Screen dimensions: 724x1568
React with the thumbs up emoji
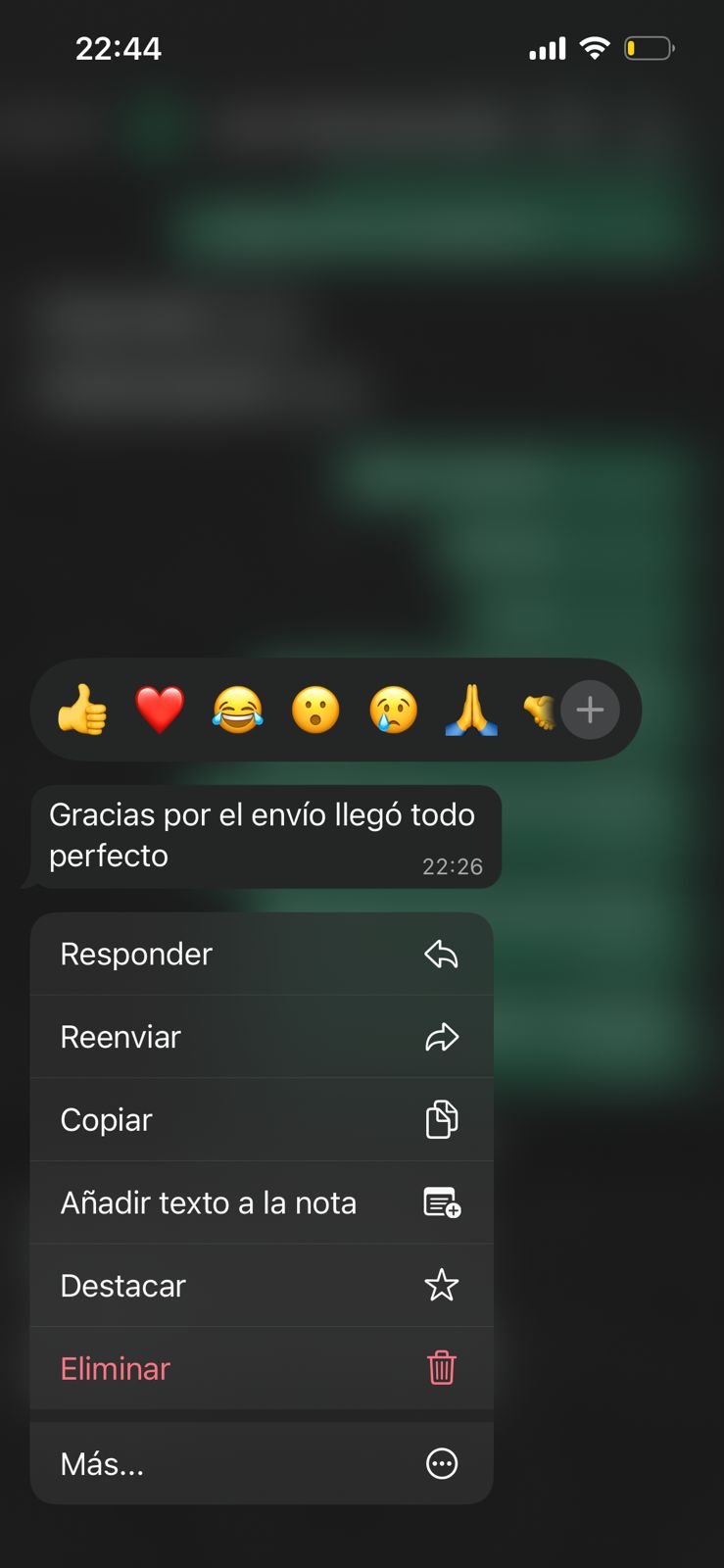[82, 710]
